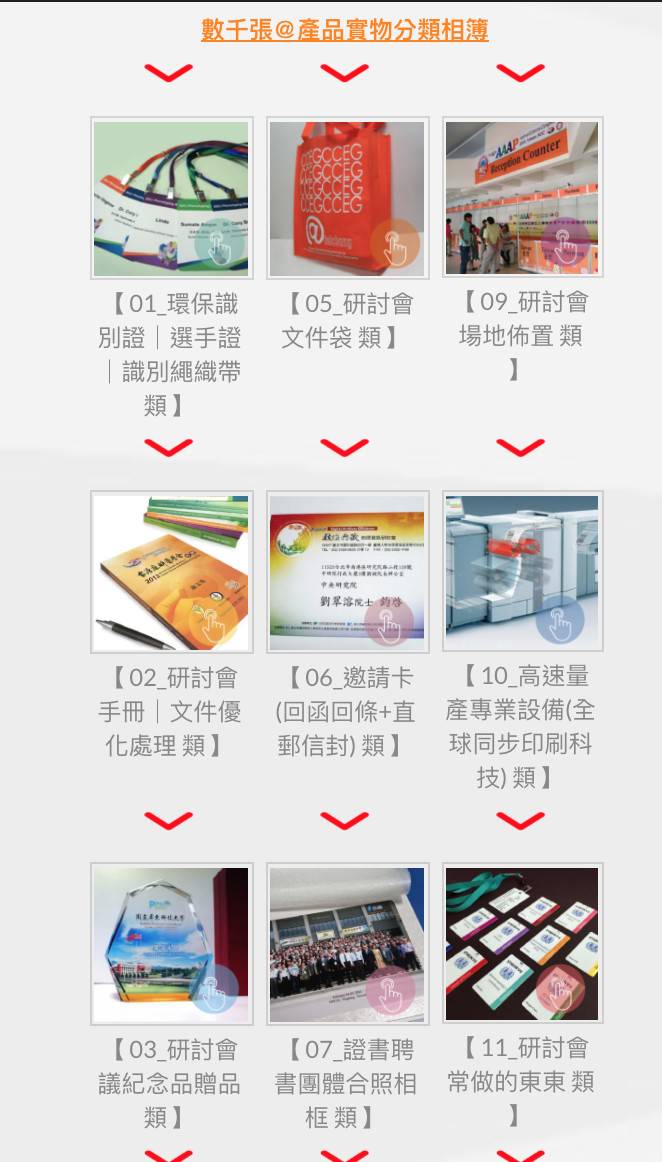Image resolution: width=662 pixels, height=1162 pixels.
Task: Open the 01_環保識別證 album thumbnail
Action: click(x=171, y=198)
